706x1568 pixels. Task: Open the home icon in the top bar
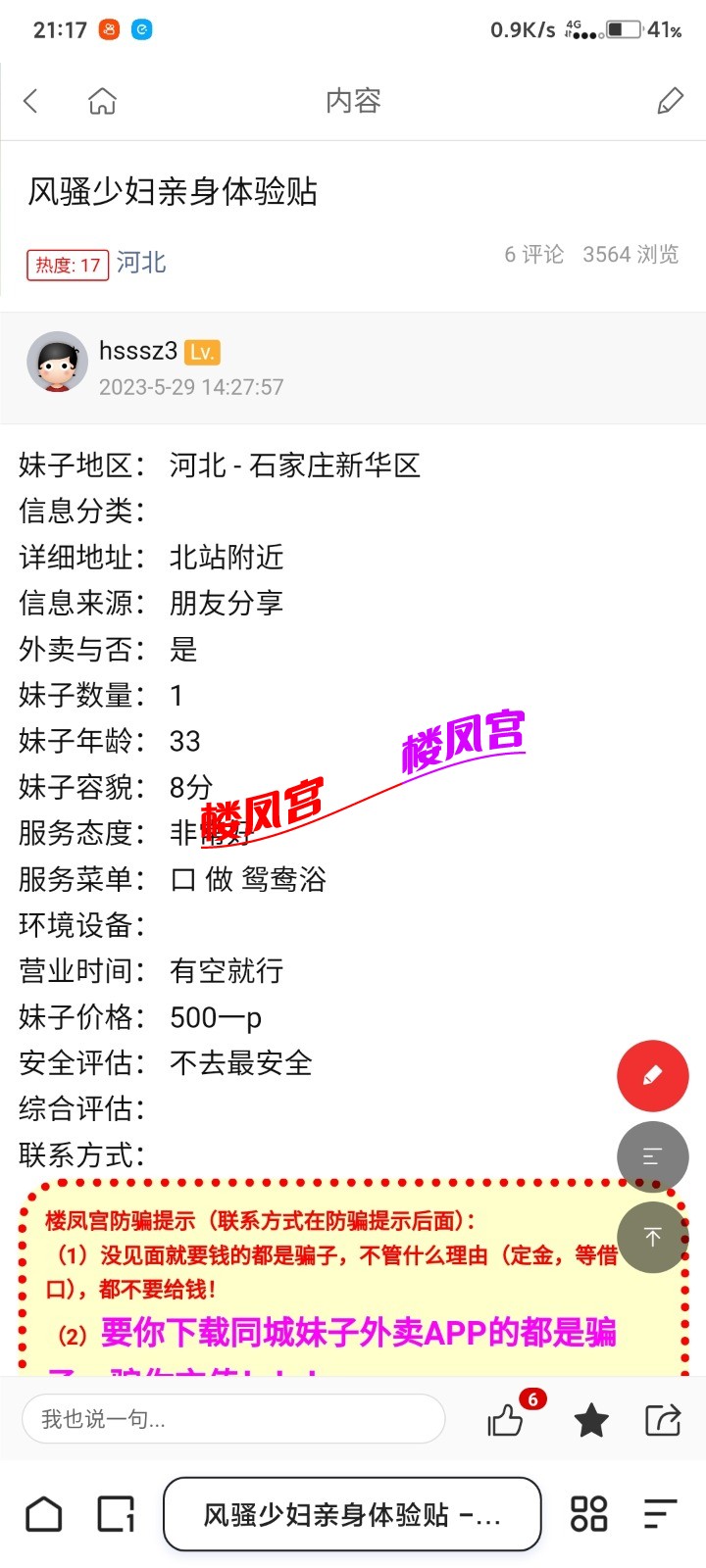coord(101,100)
